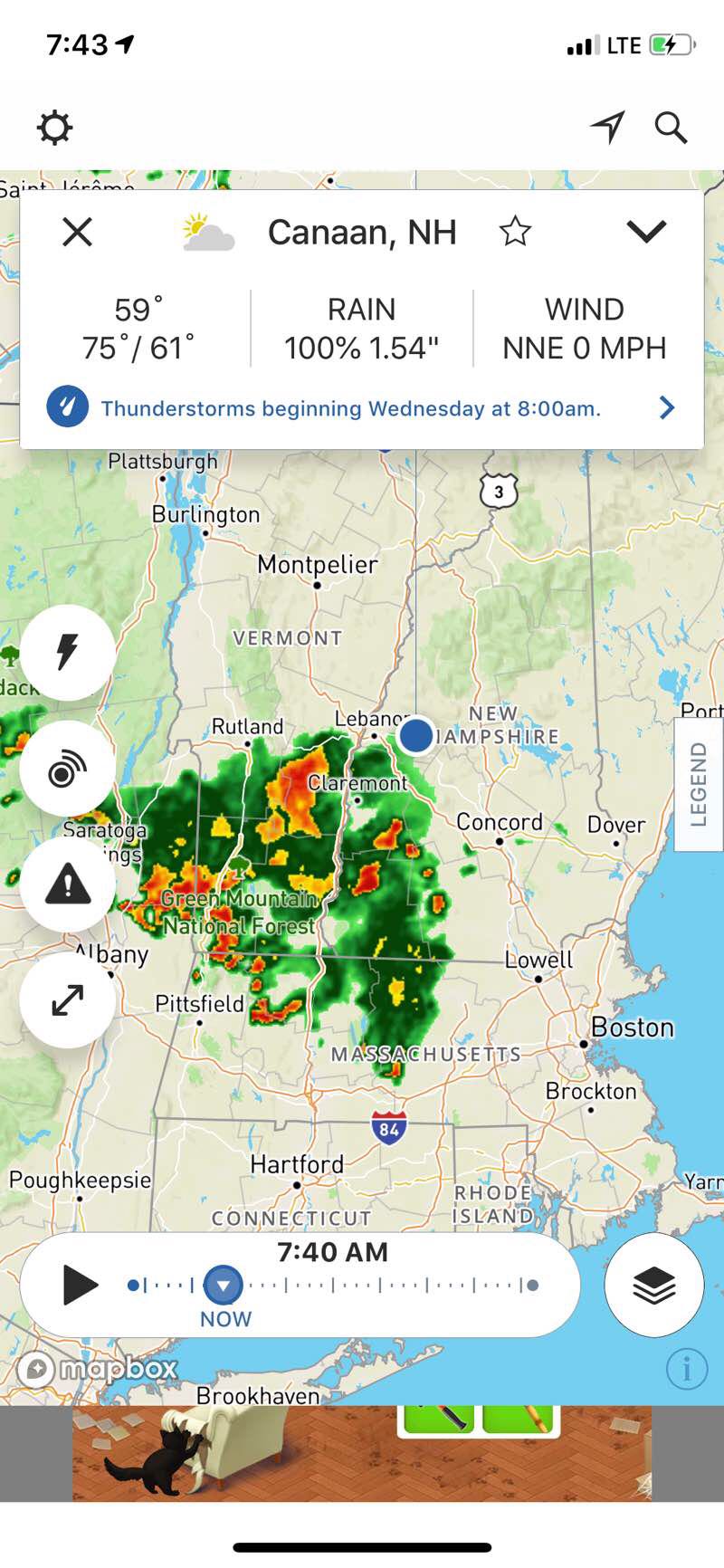This screenshot has width=724, height=1568.
Task: Close the Canaan, NH weather card
Action: [x=78, y=233]
